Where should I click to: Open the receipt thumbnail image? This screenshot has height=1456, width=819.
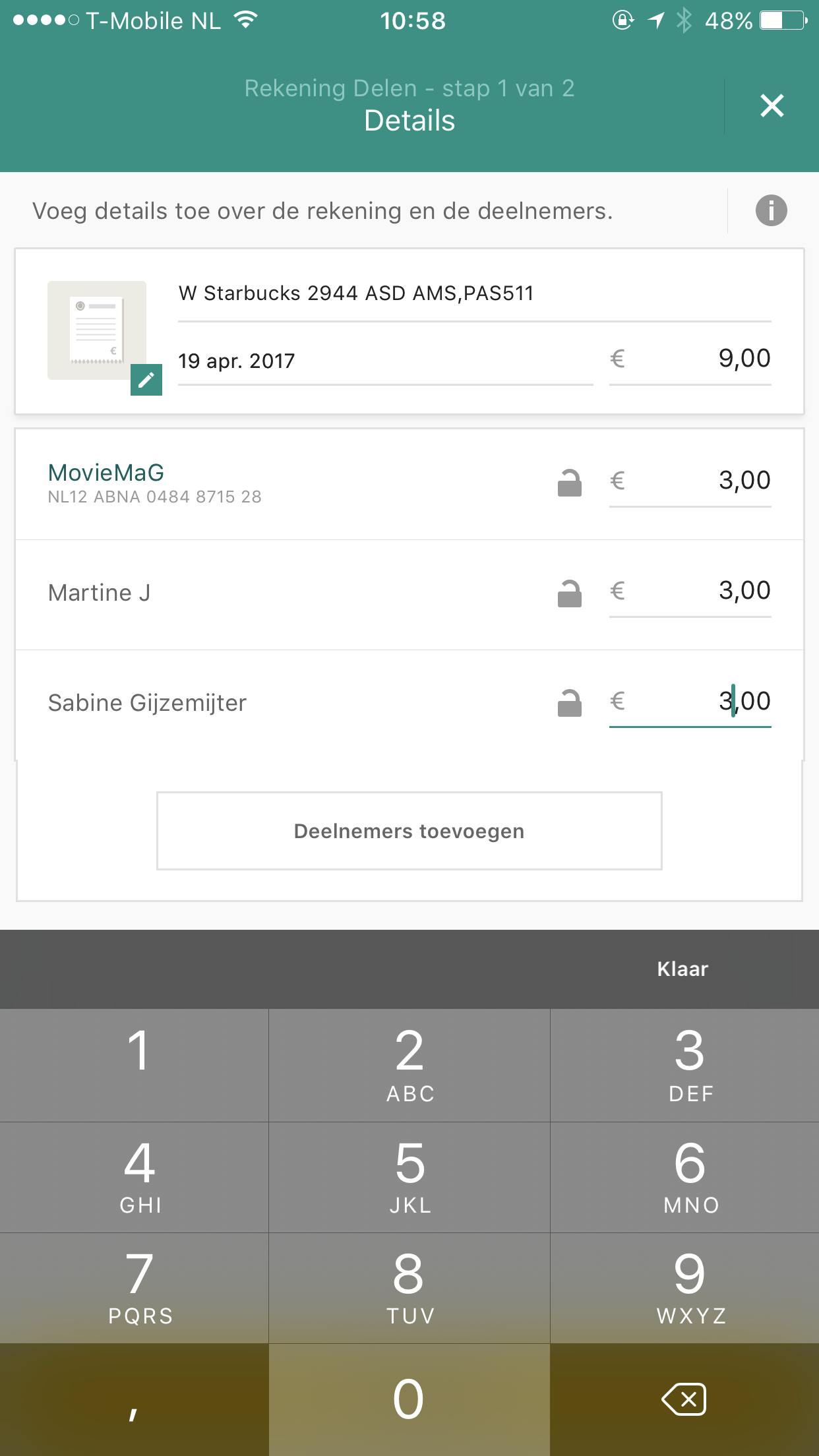[x=97, y=330]
